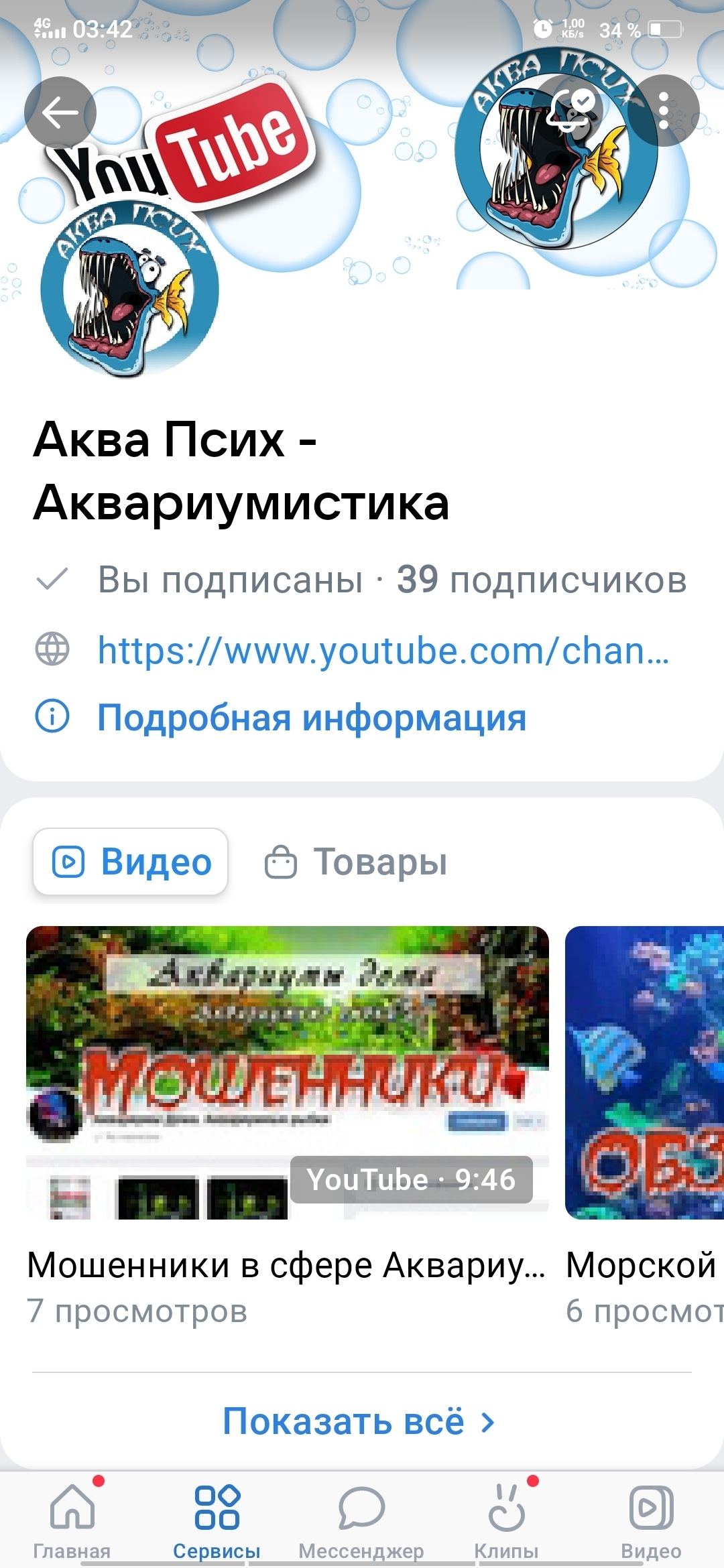Switch to «Мессенджер»
The height and width of the screenshot is (1568, 724).
tap(361, 1520)
